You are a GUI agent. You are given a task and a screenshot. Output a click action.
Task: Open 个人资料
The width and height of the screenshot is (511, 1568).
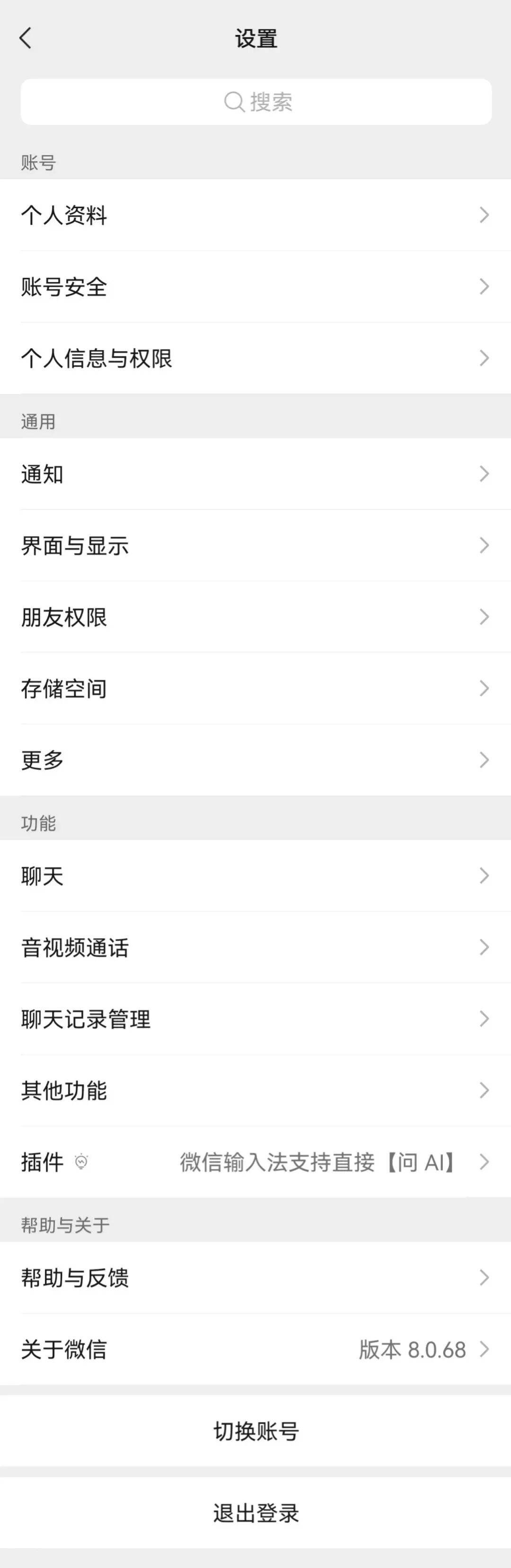click(256, 215)
